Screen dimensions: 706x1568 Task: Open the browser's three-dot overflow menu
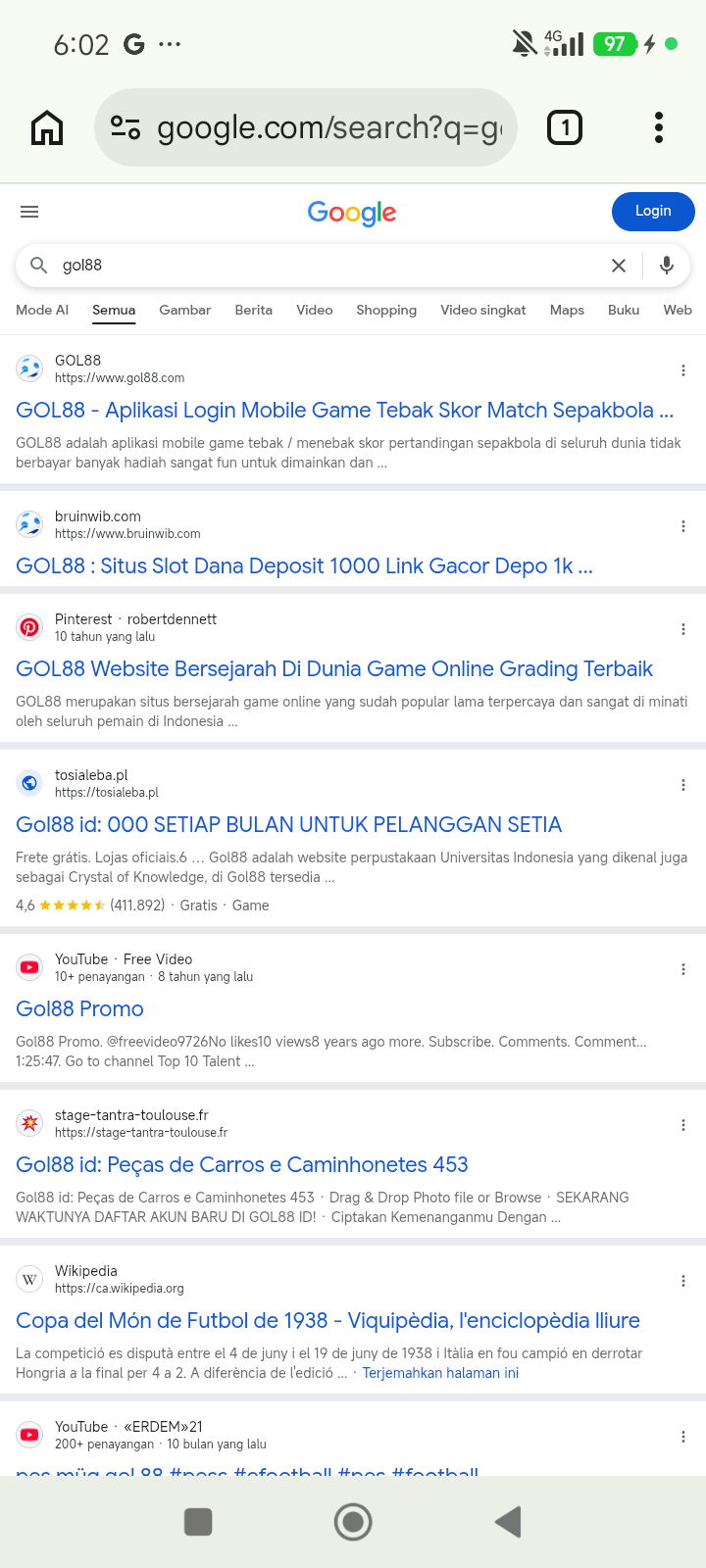pos(659,127)
